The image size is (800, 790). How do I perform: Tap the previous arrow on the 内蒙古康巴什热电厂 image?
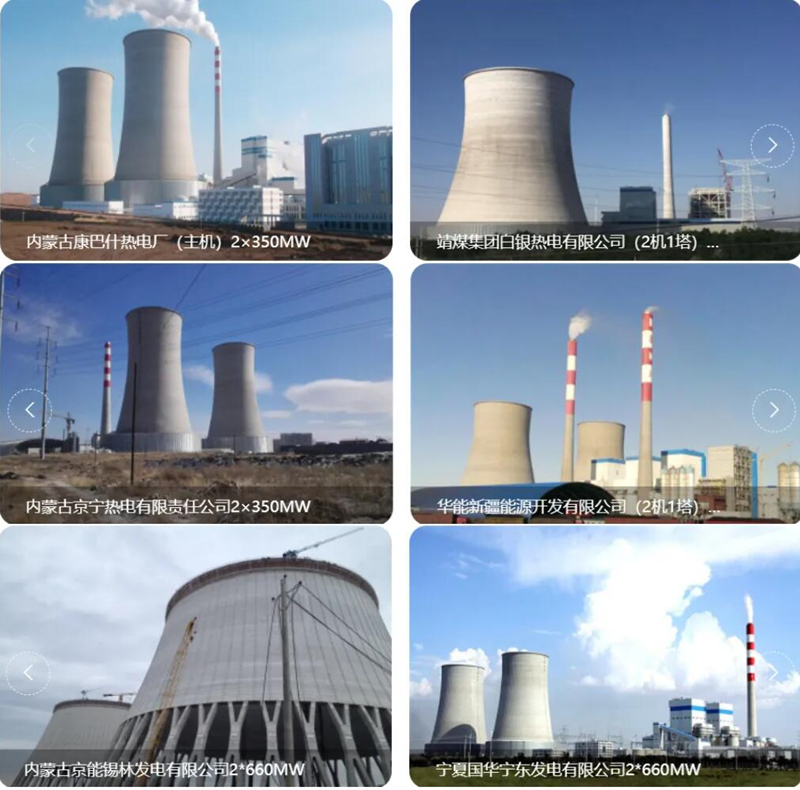coord(29,146)
